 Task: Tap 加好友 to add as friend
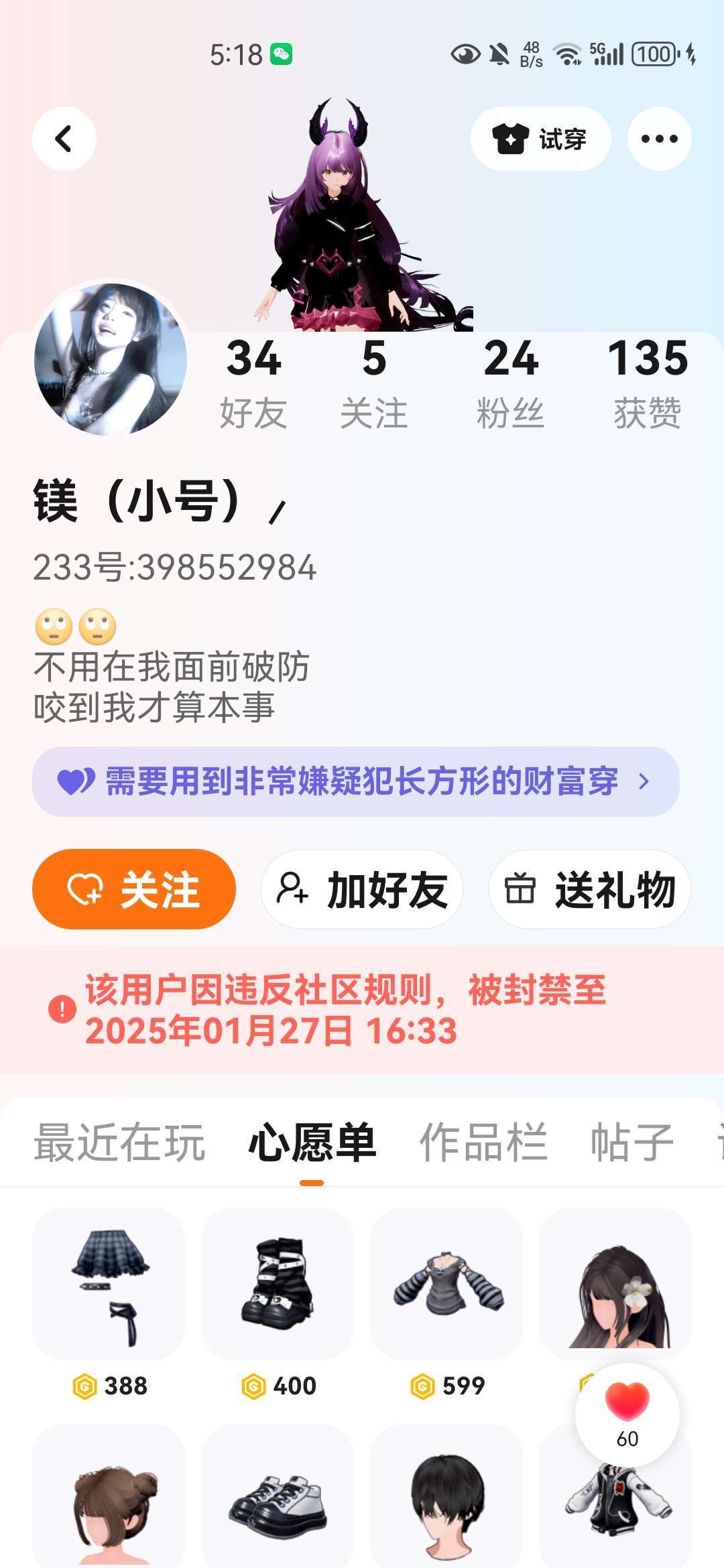362,889
